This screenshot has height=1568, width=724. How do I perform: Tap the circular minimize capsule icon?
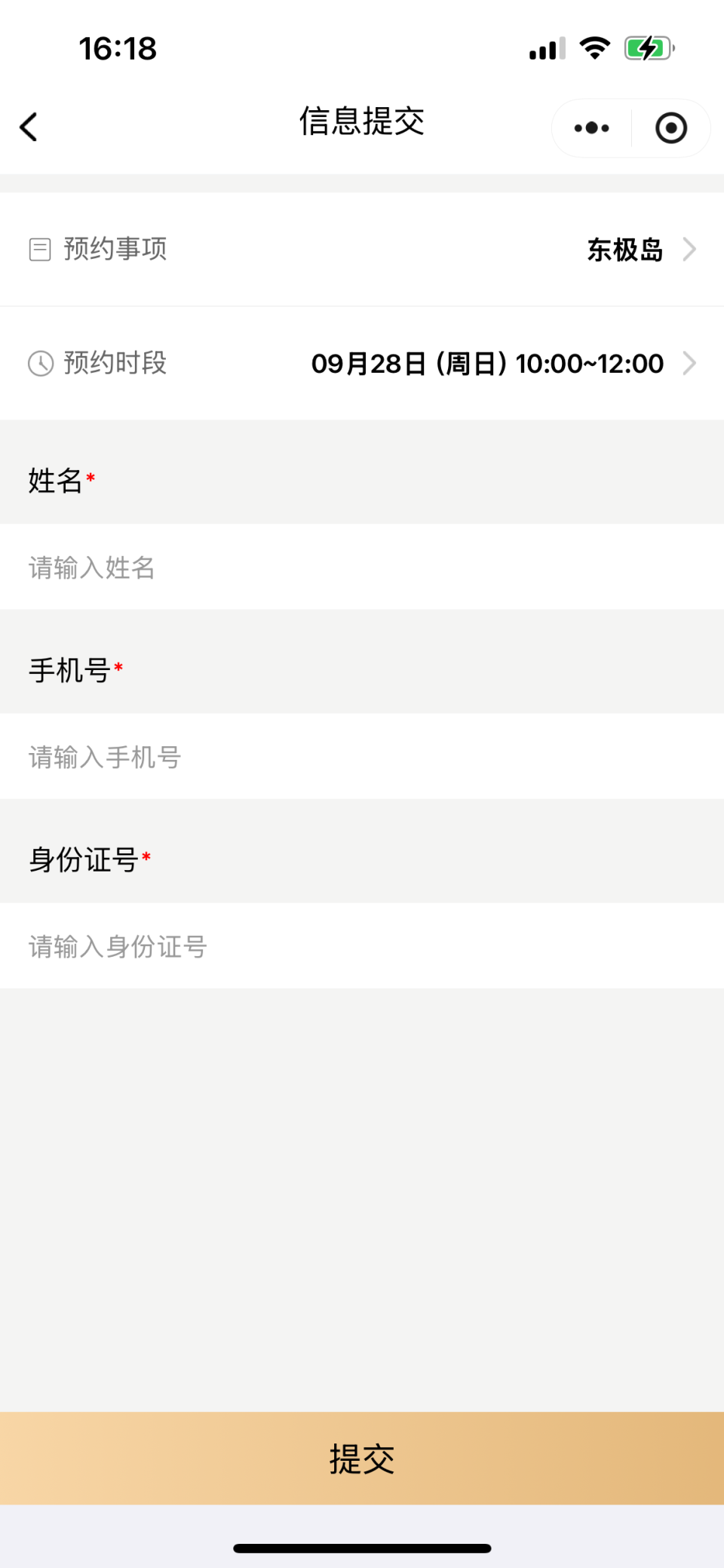coord(670,128)
